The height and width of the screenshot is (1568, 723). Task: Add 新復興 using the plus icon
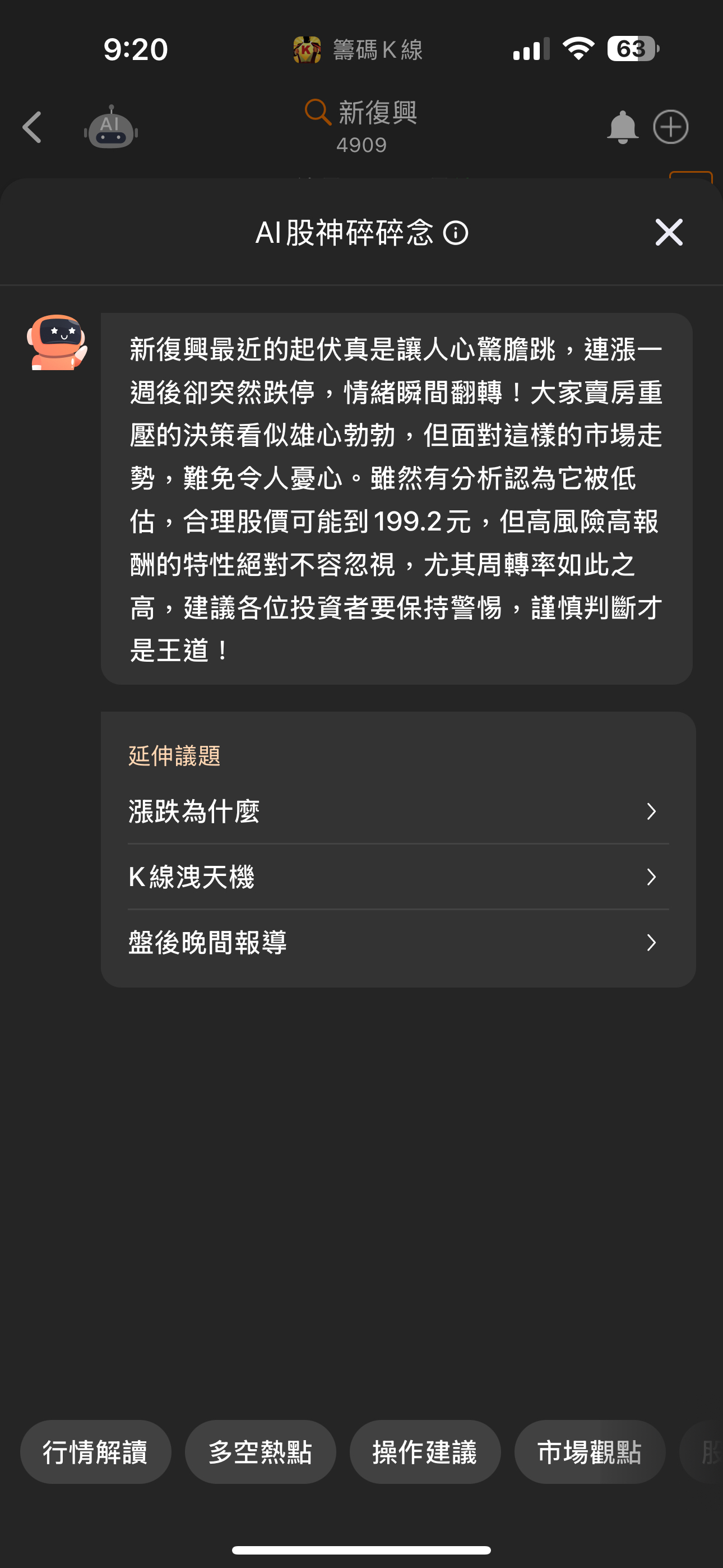(x=671, y=127)
